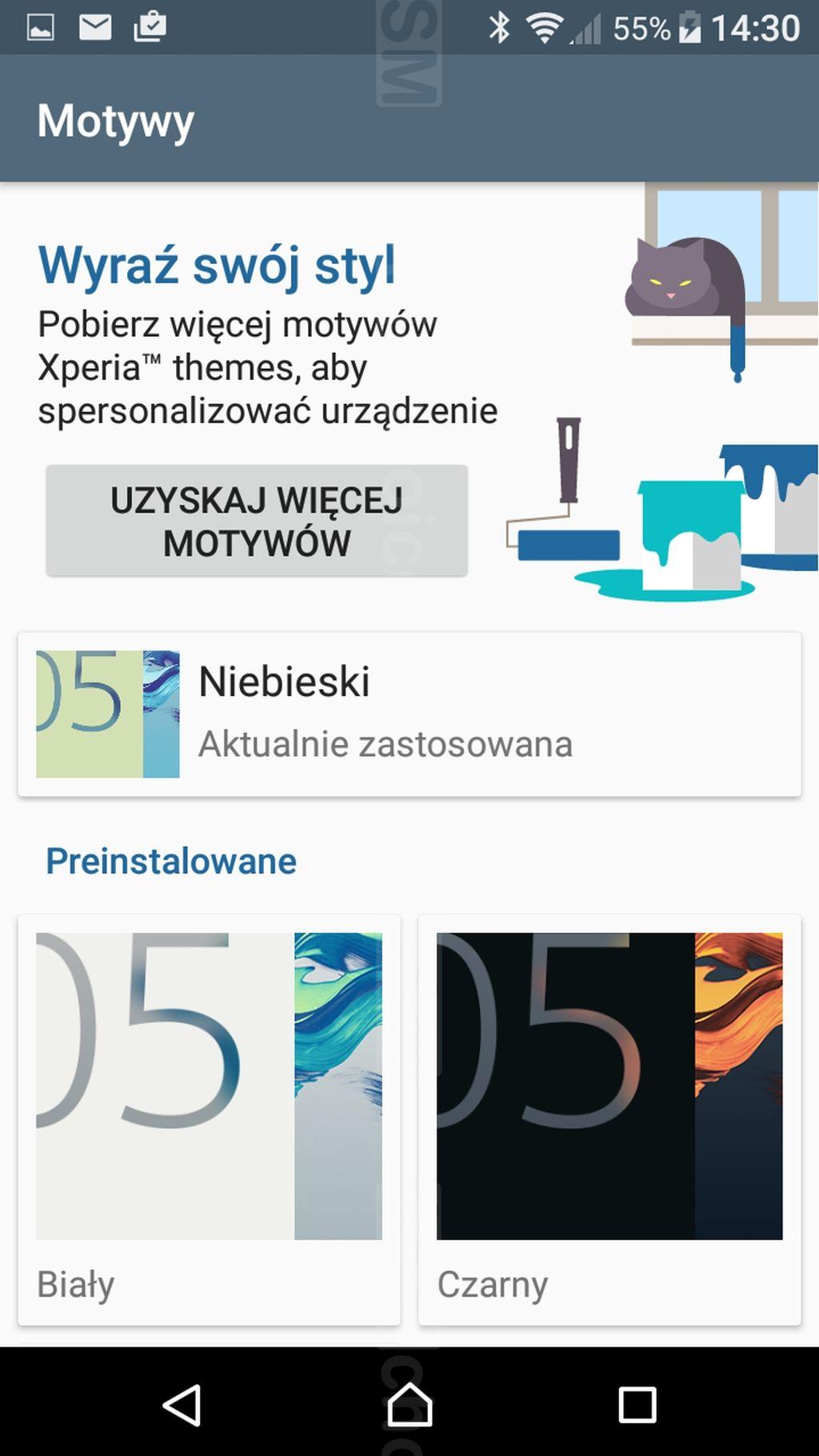Open the currently applied Niebieski theme
This screenshot has width=819, height=1456.
pyautogui.click(x=409, y=714)
